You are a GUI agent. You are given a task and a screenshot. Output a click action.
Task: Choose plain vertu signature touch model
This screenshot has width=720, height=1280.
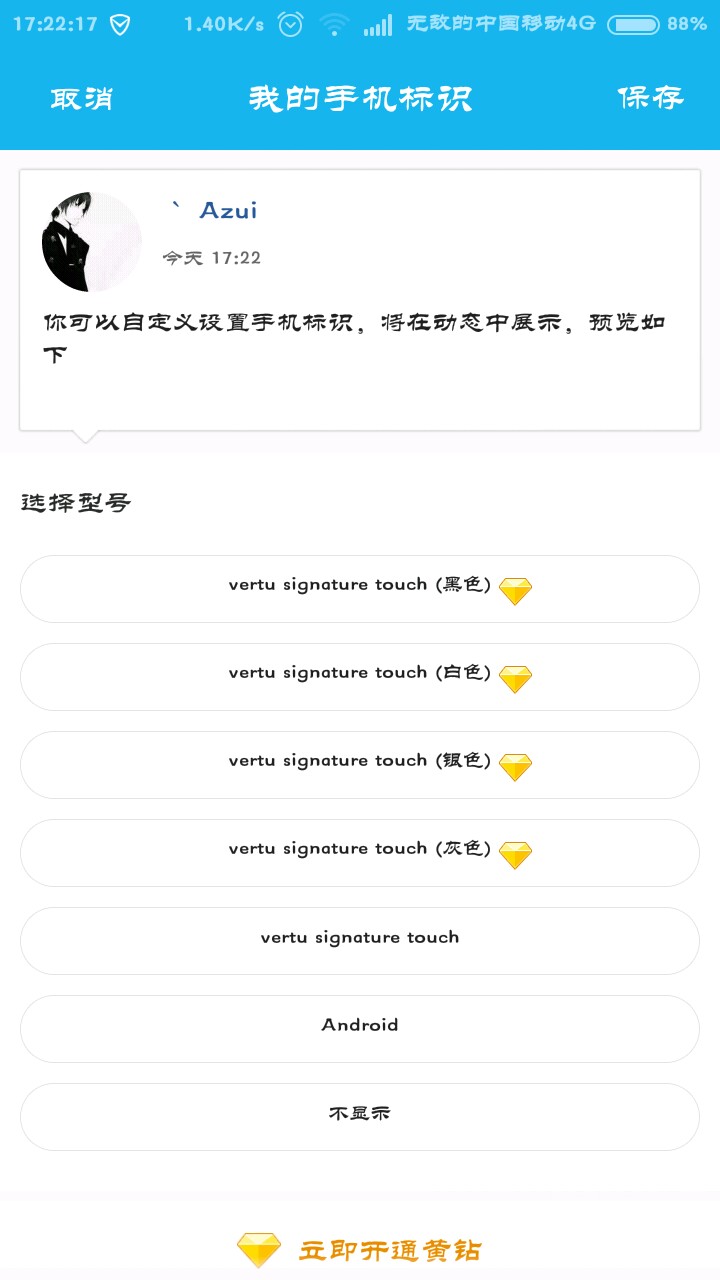pos(360,940)
